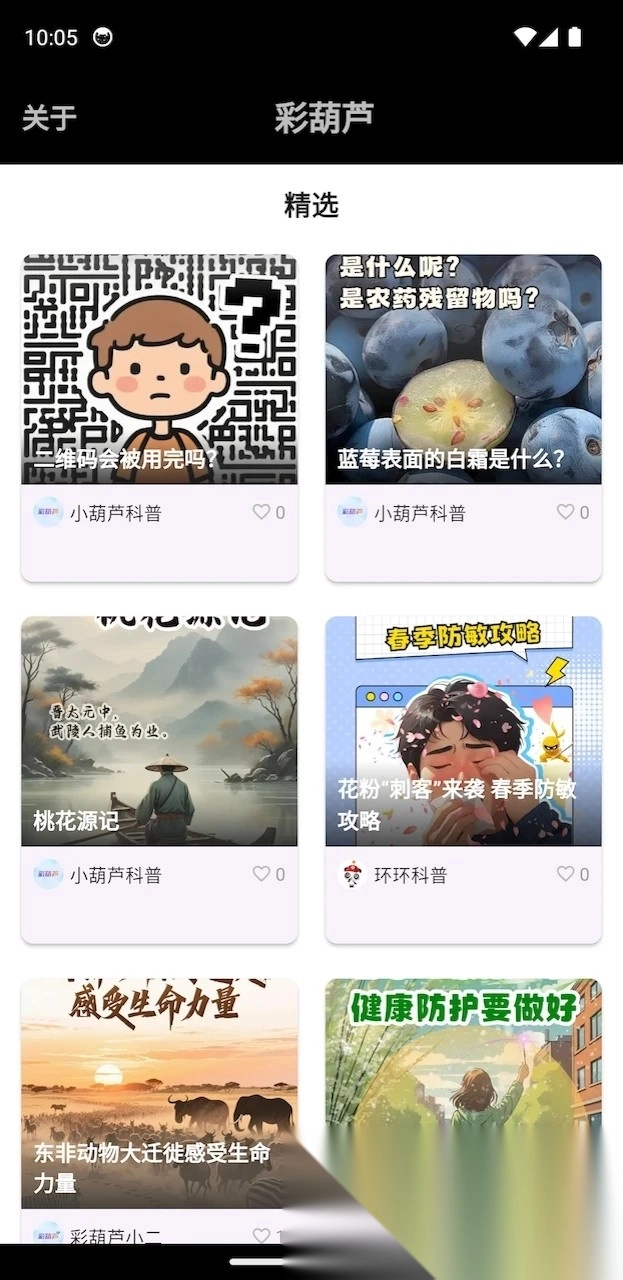Screen dimensions: 623x1280
Task: Open the 东非动物大迁徙感受生命力量 card
Action: tap(159, 1093)
